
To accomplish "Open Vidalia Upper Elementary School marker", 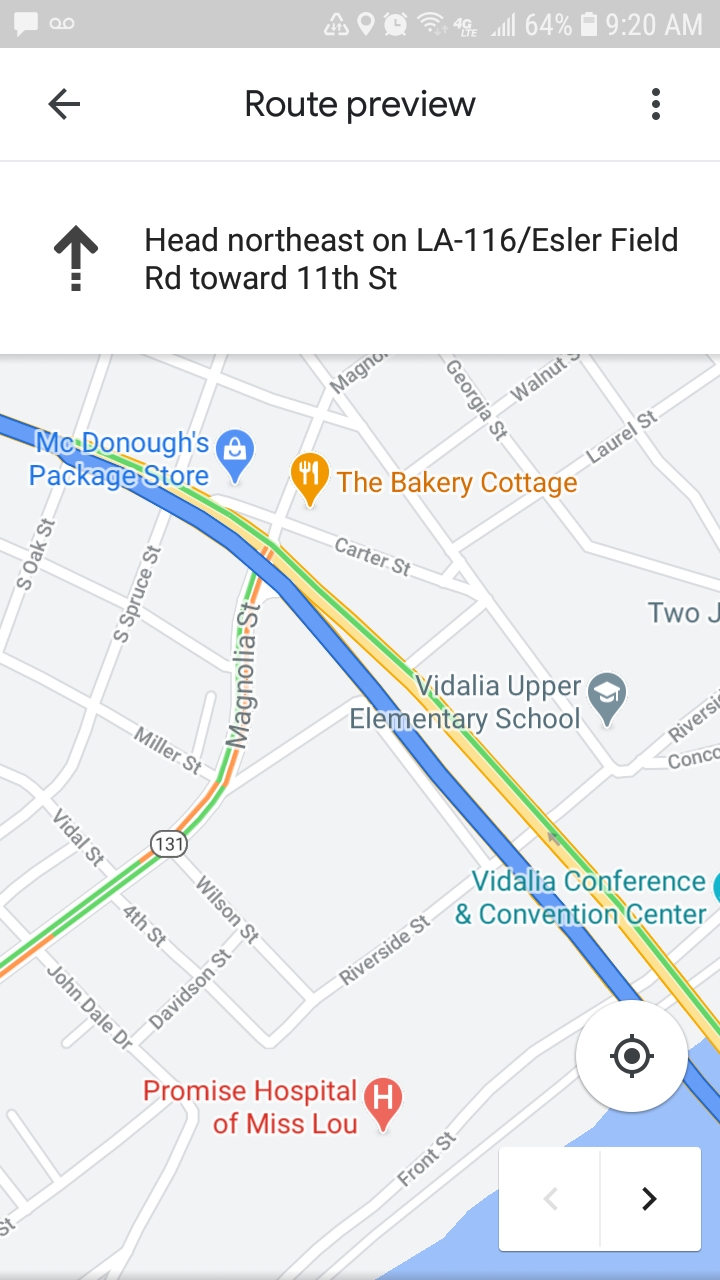I will (x=607, y=695).
